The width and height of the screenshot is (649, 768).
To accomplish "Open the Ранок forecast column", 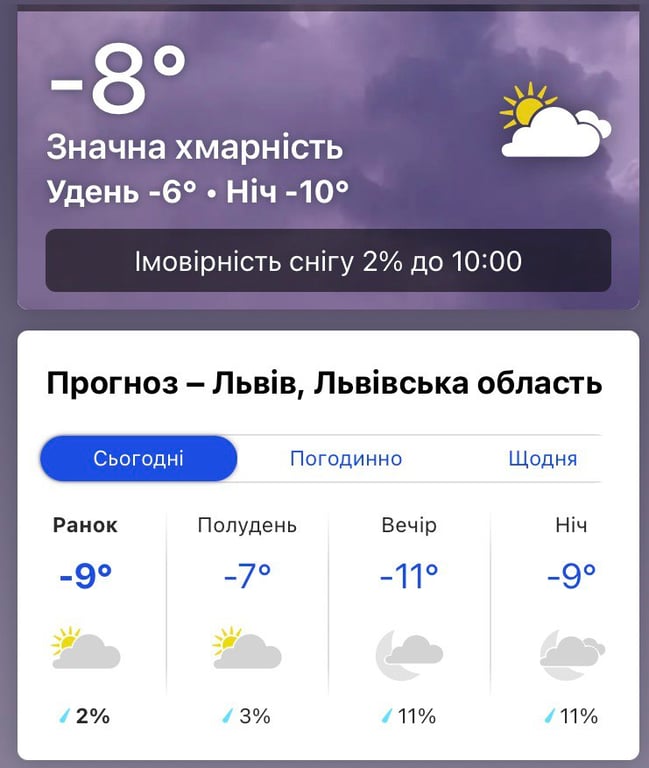I will (85, 620).
